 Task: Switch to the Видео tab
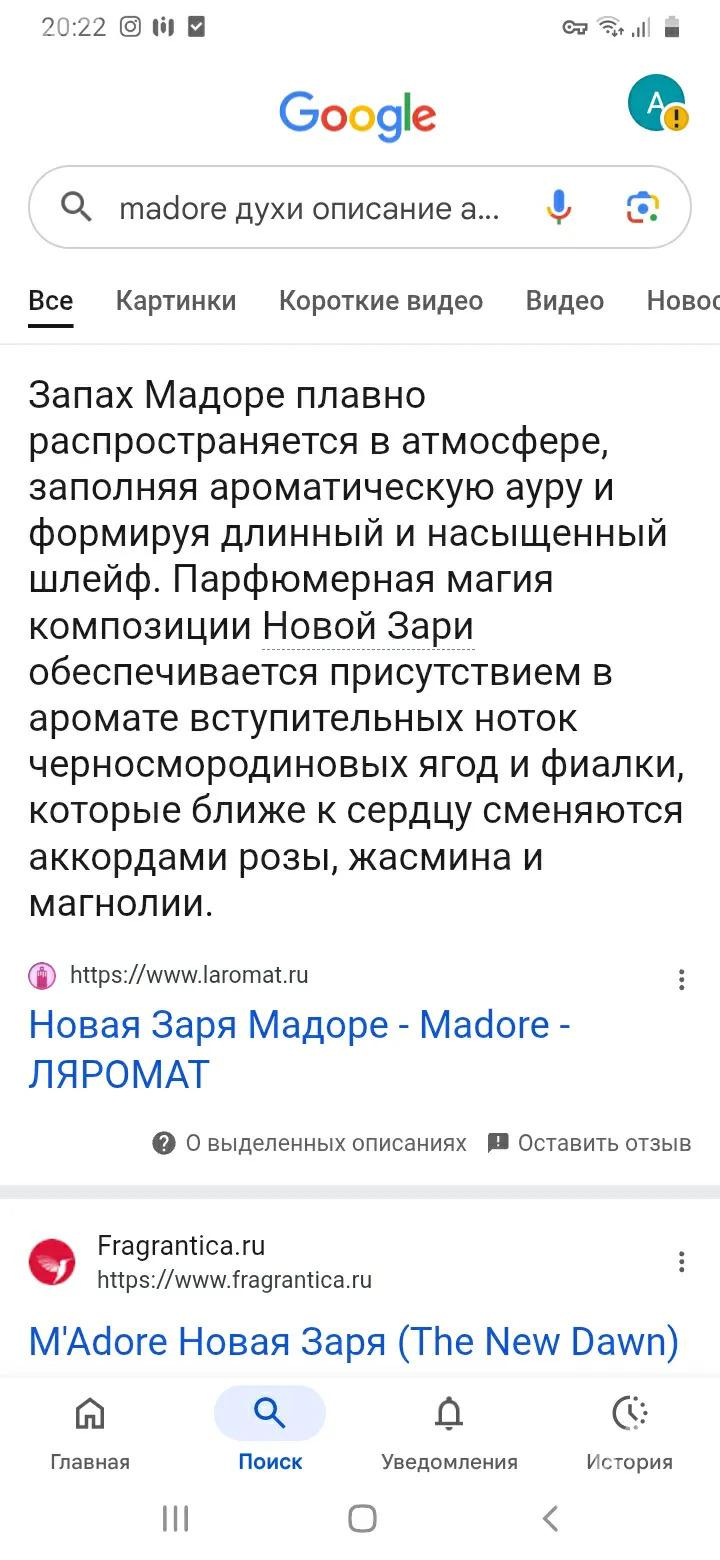pos(564,300)
